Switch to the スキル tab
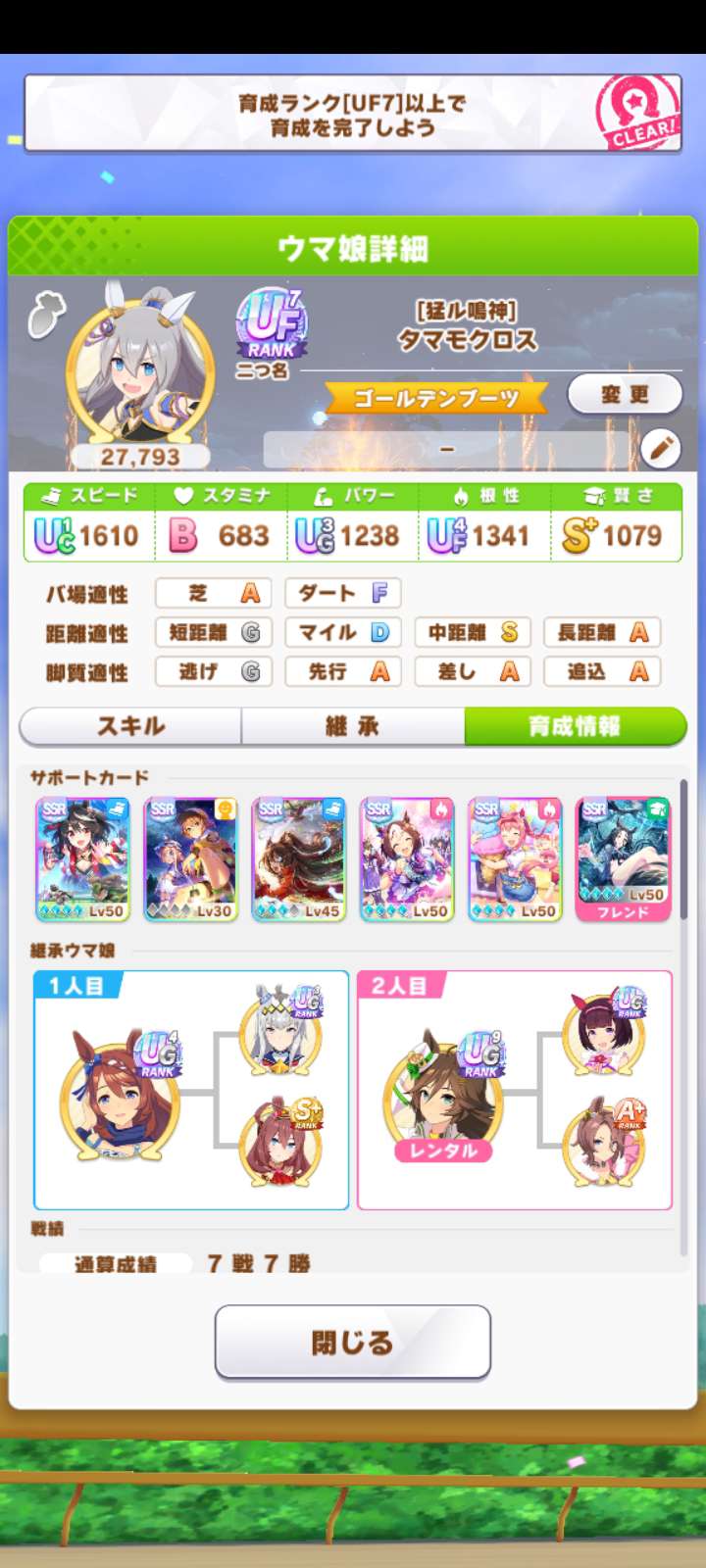The height and width of the screenshot is (1568, 706). (x=130, y=726)
